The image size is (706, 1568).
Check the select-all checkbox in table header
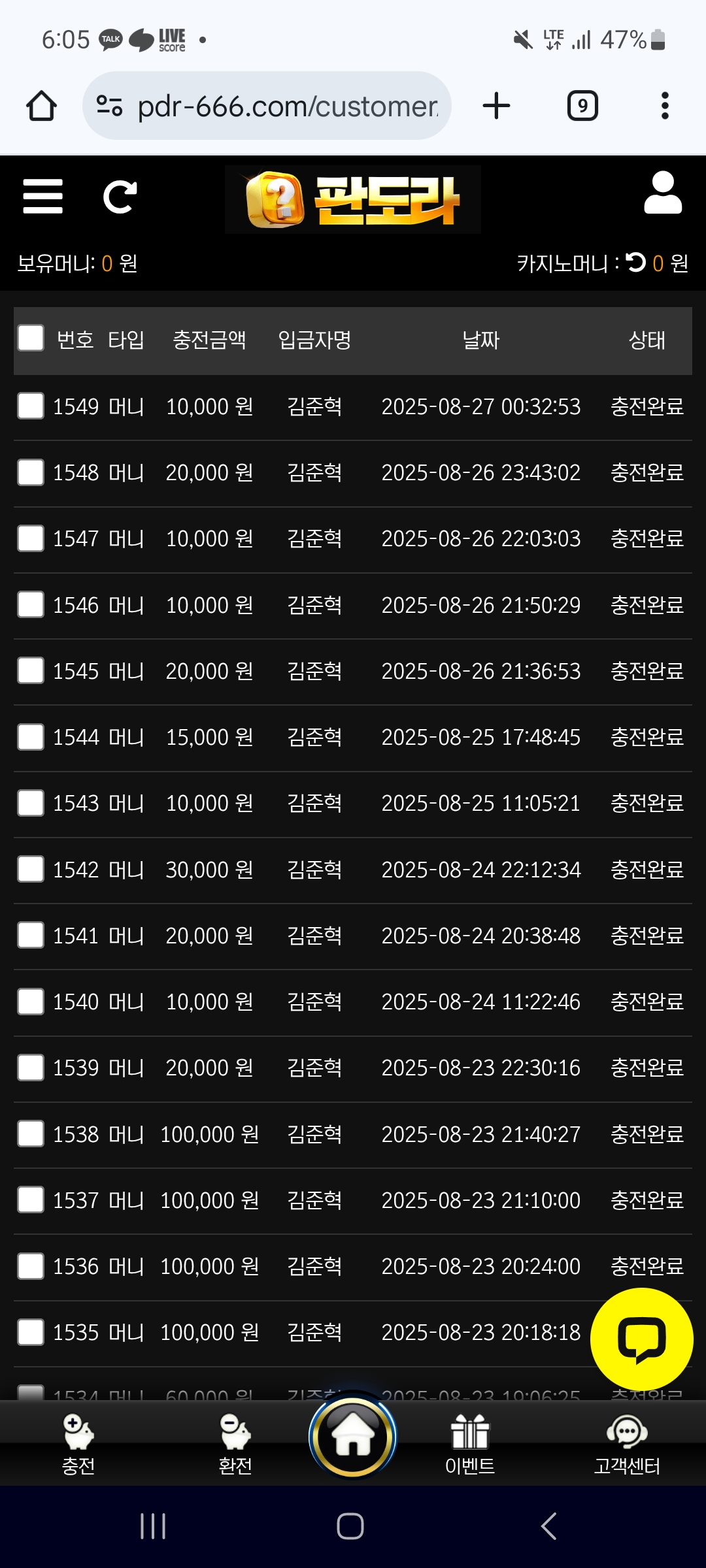coord(31,338)
